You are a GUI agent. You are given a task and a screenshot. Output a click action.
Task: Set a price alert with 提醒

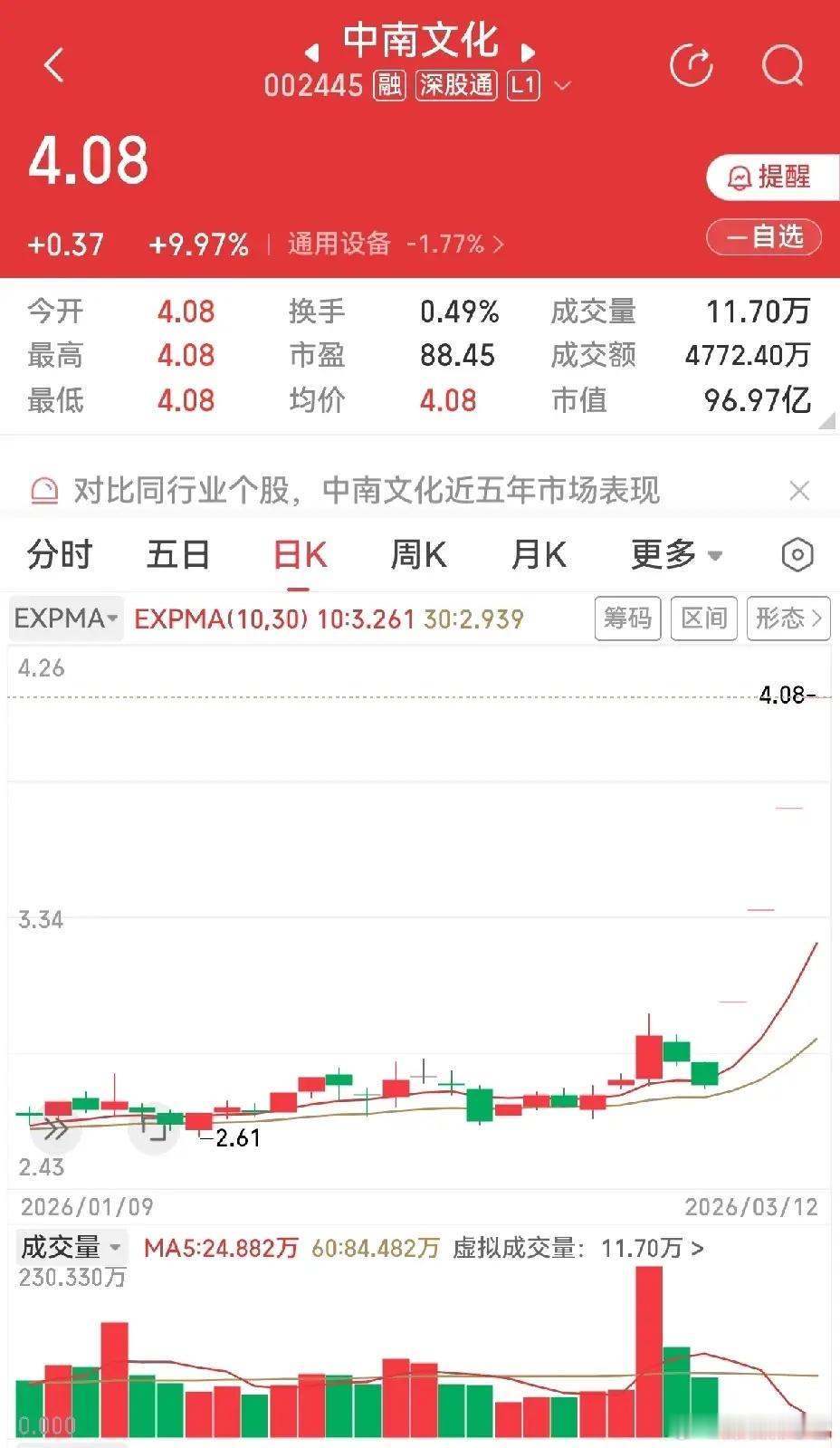point(770,177)
